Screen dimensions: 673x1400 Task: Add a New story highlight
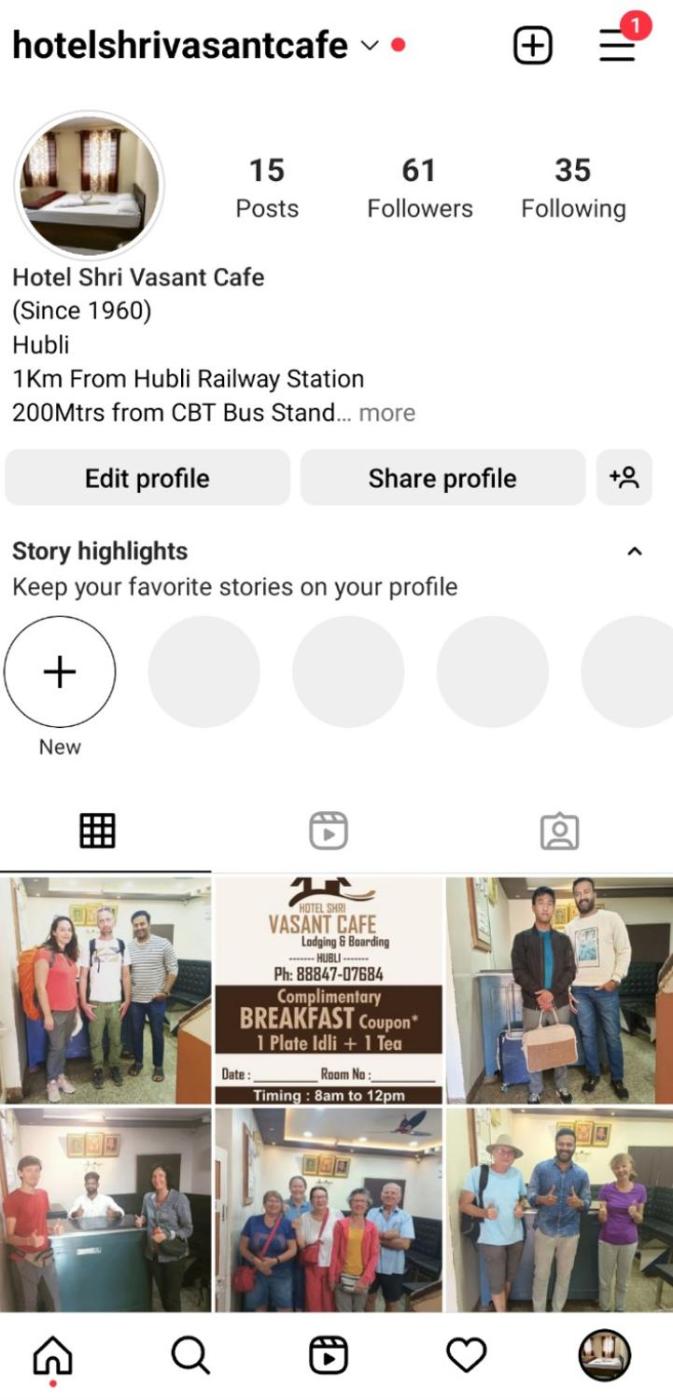point(60,672)
